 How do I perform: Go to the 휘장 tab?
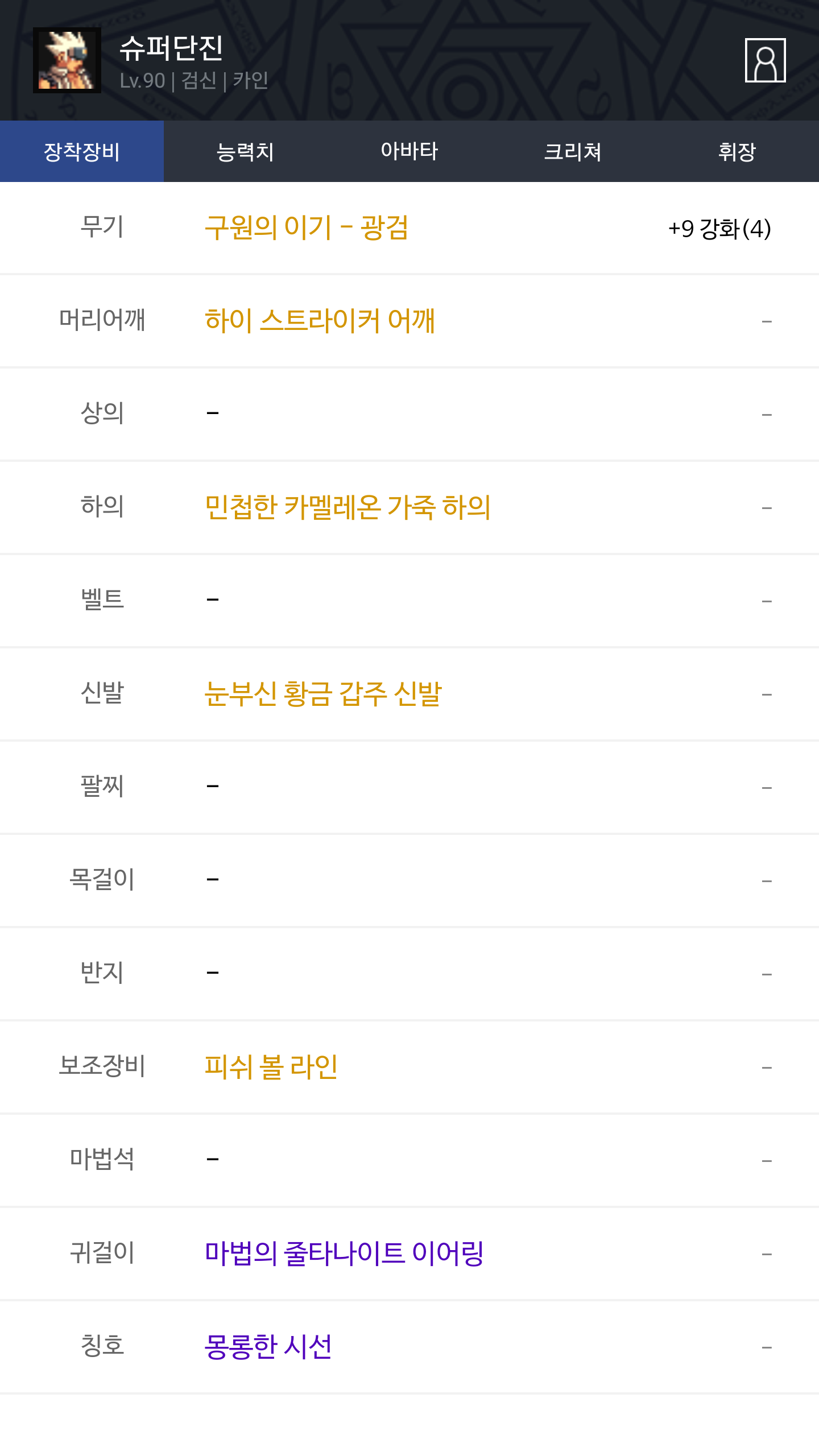737,151
